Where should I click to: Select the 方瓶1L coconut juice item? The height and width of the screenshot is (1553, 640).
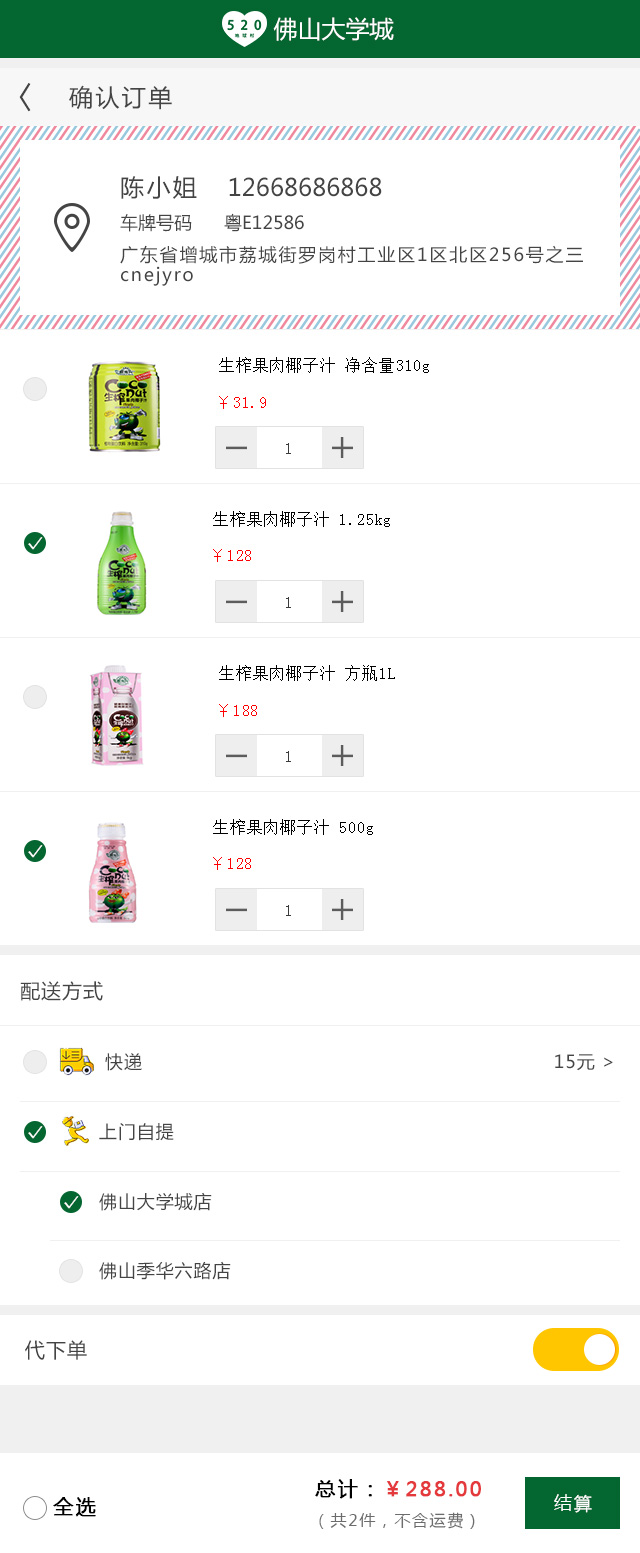pos(35,697)
